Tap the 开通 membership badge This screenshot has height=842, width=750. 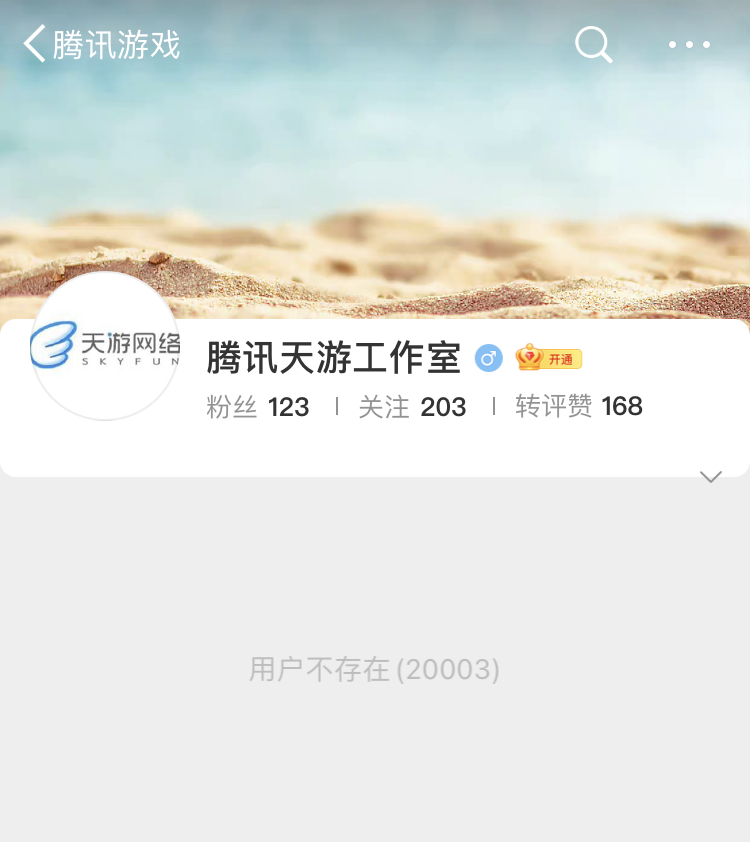click(x=548, y=358)
